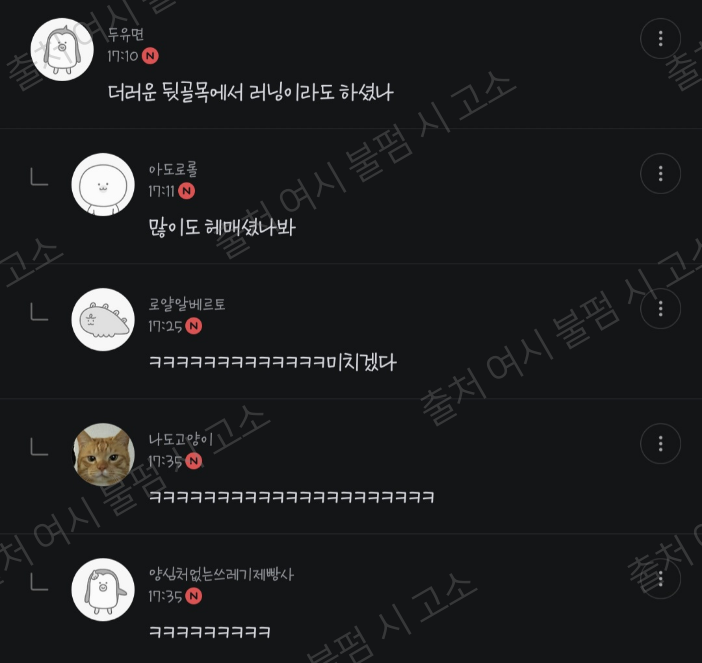This screenshot has width=702, height=663.
Task: Select the nickname 로얄알베르토
Action: point(187,304)
